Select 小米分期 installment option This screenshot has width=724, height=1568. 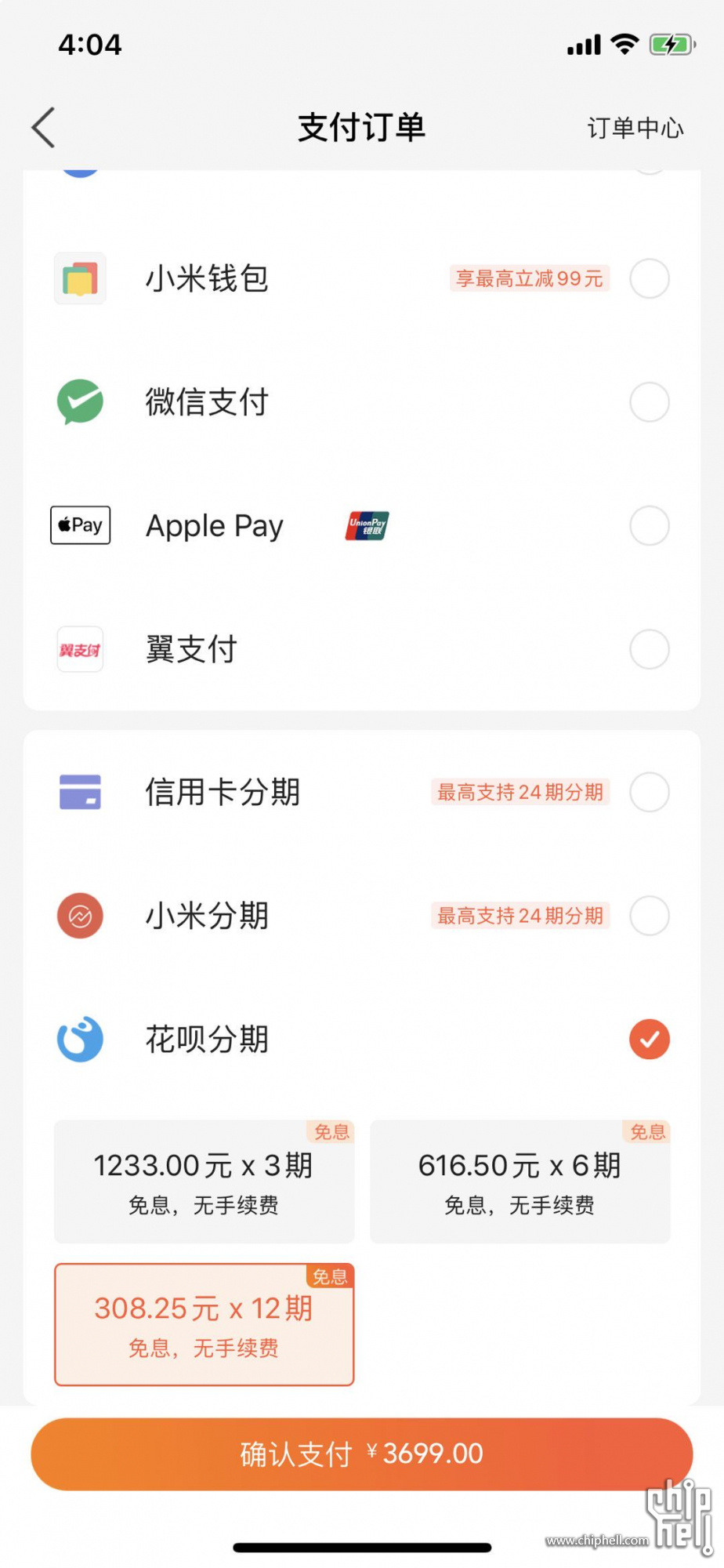pyautogui.click(x=362, y=916)
